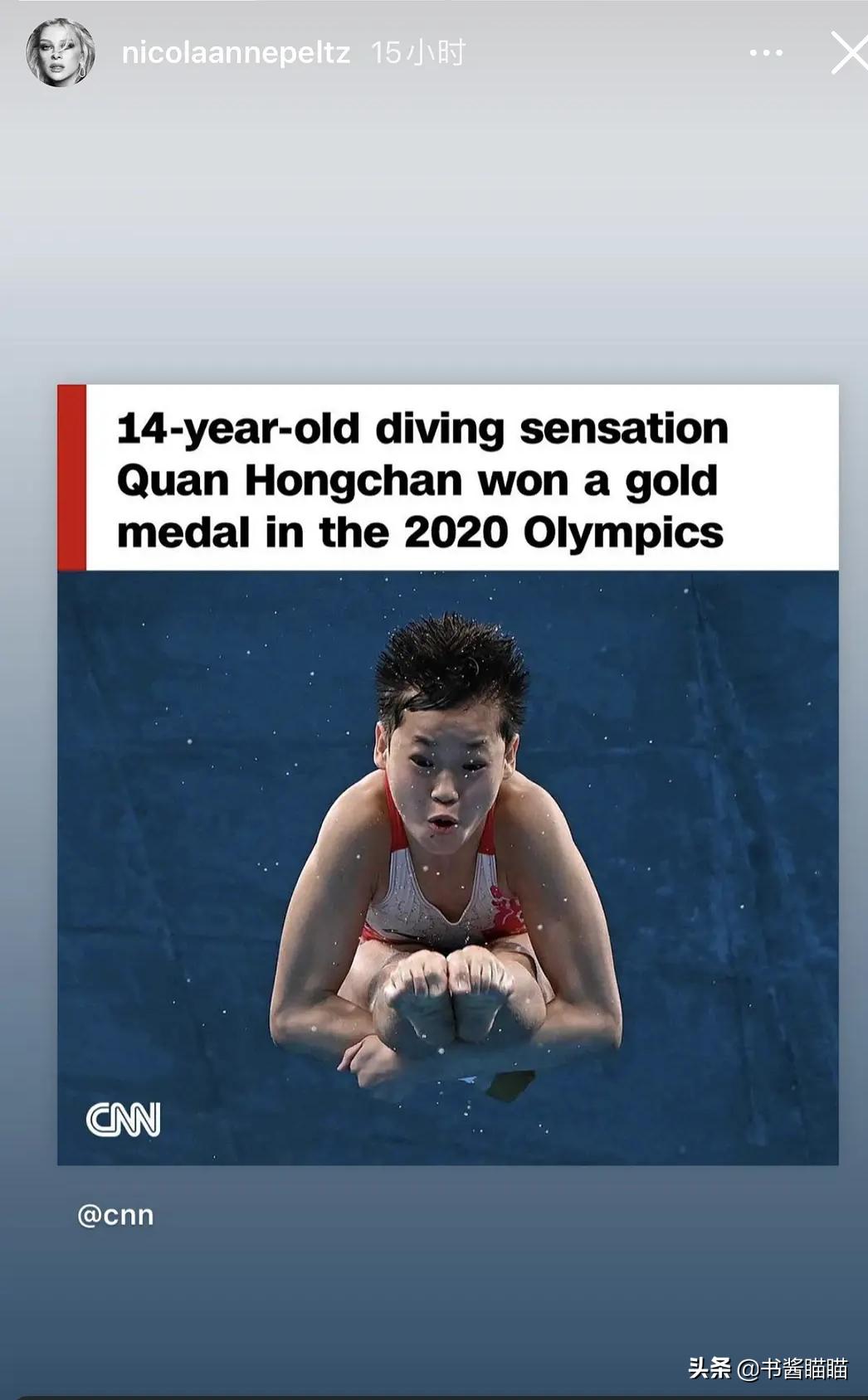Open nicolaannepeltz profile picture
Image resolution: width=868 pixels, height=1400 pixels.
(59, 53)
